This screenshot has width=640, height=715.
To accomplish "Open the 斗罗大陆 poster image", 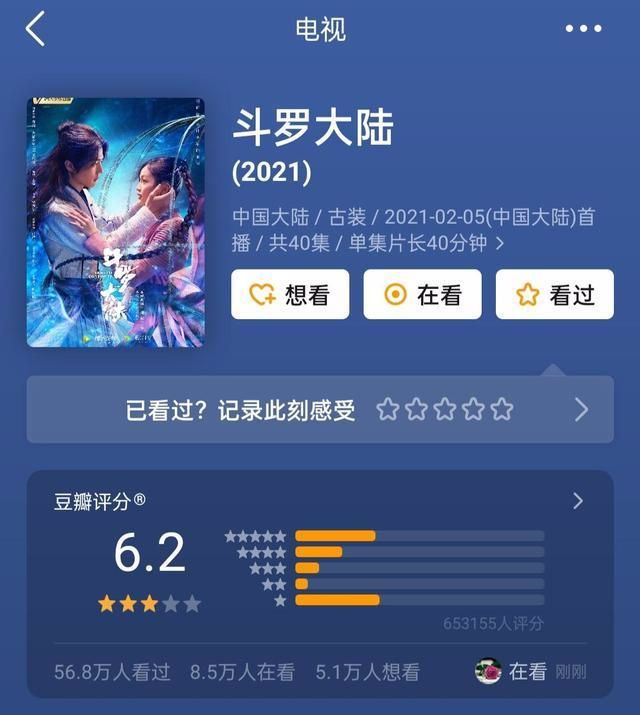I will (116, 222).
